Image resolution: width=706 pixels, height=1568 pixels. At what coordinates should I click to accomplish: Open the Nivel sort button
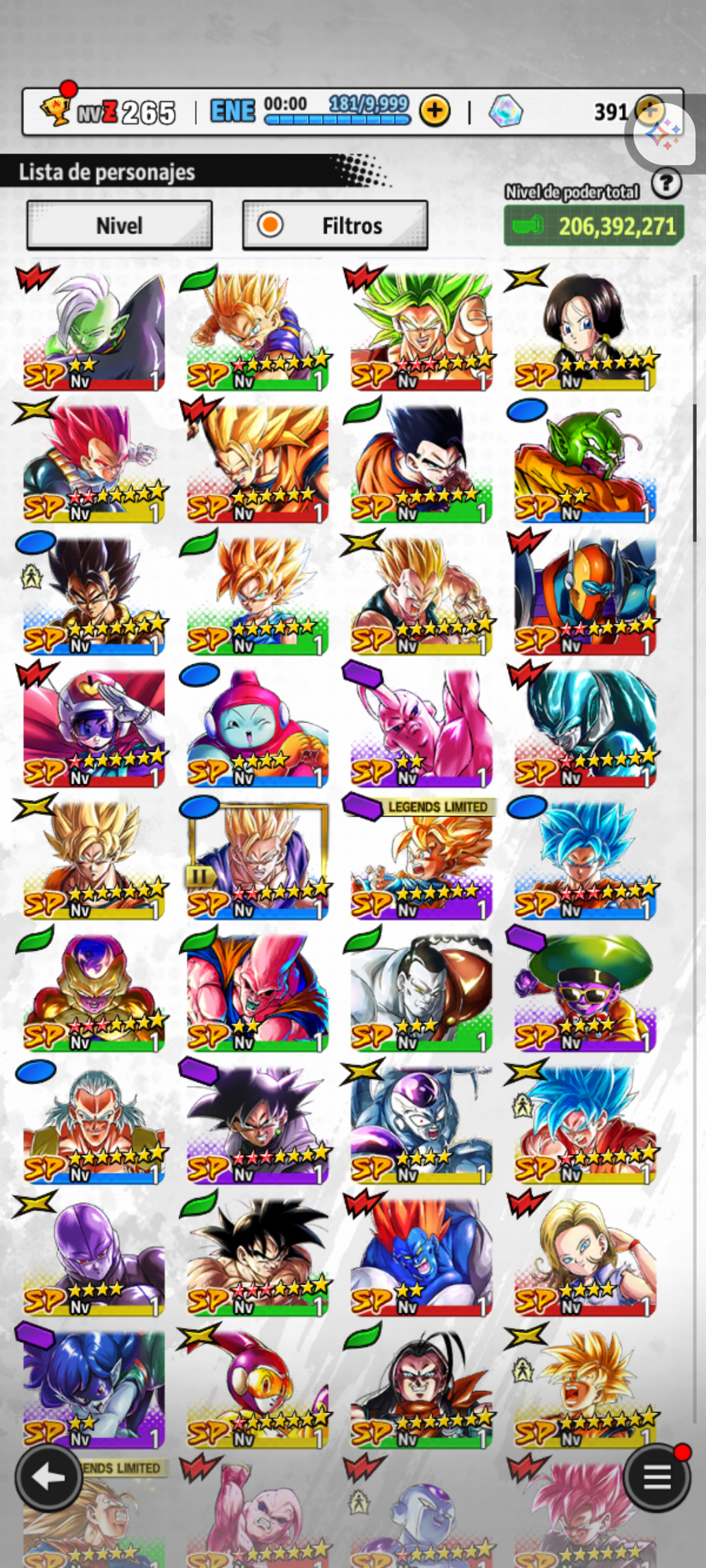119,225
